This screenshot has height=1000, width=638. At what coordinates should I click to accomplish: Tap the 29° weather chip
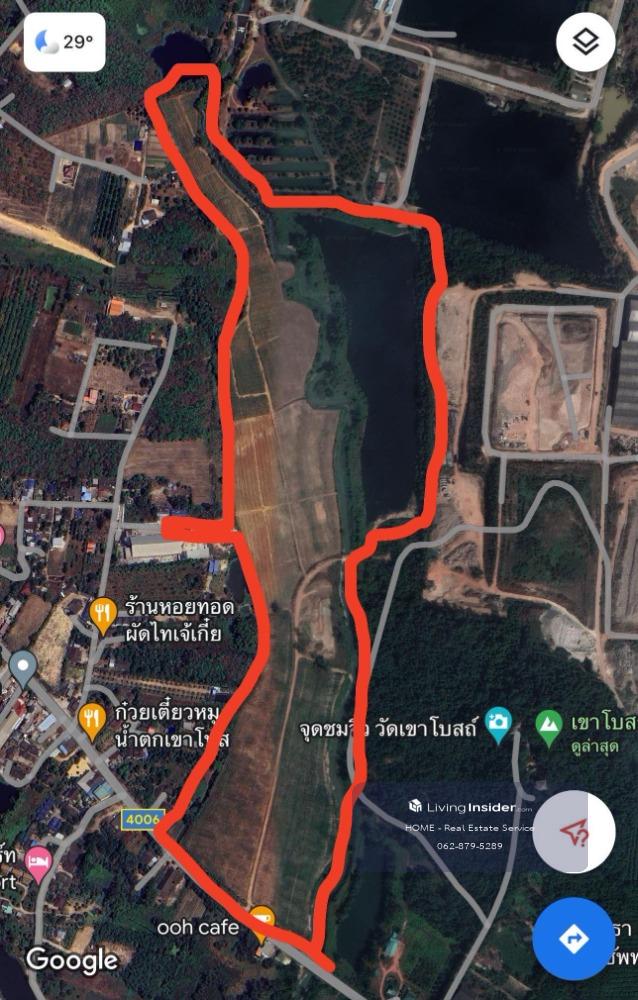coord(64,42)
